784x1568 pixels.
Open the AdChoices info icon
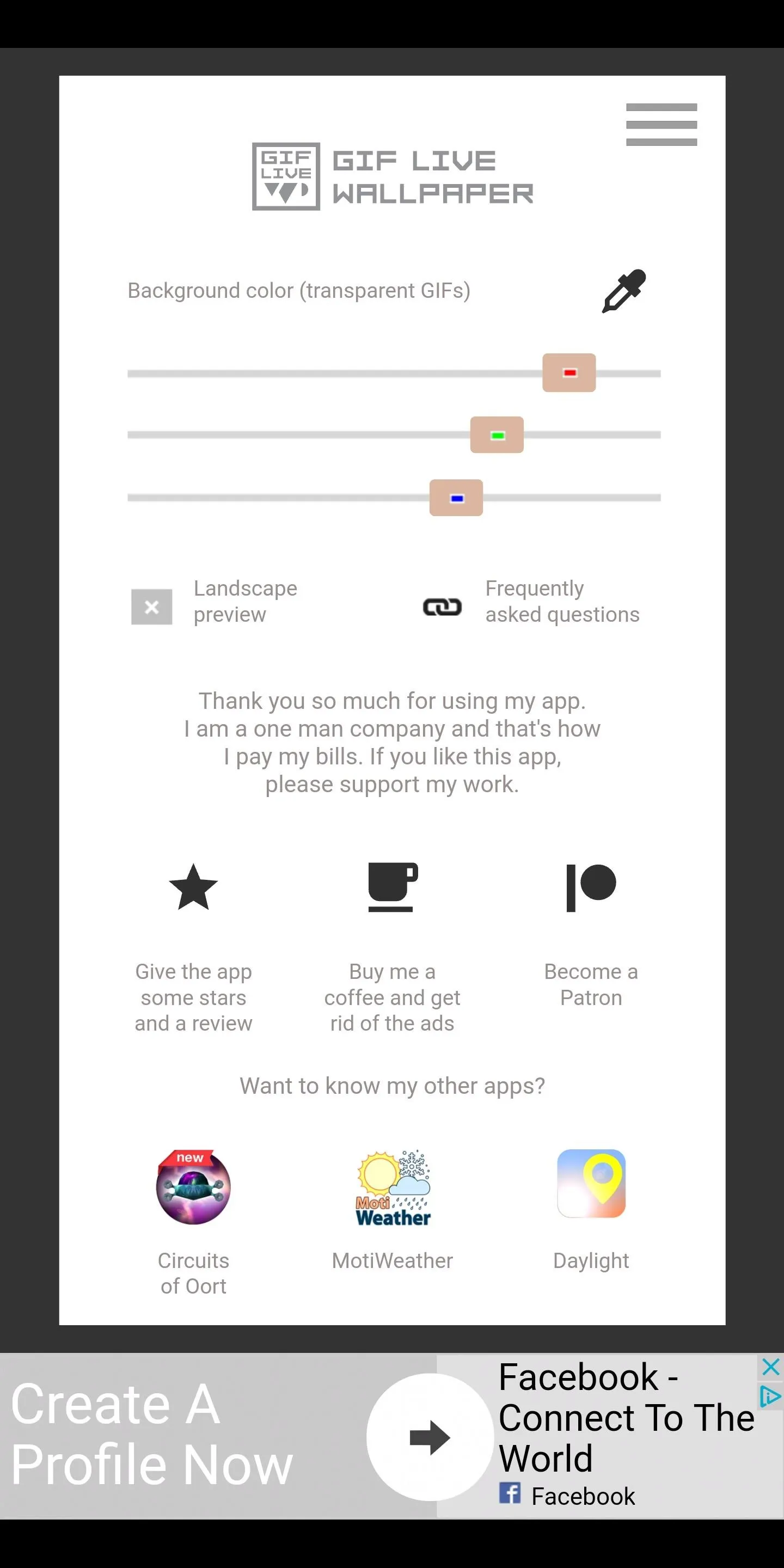[770, 1395]
